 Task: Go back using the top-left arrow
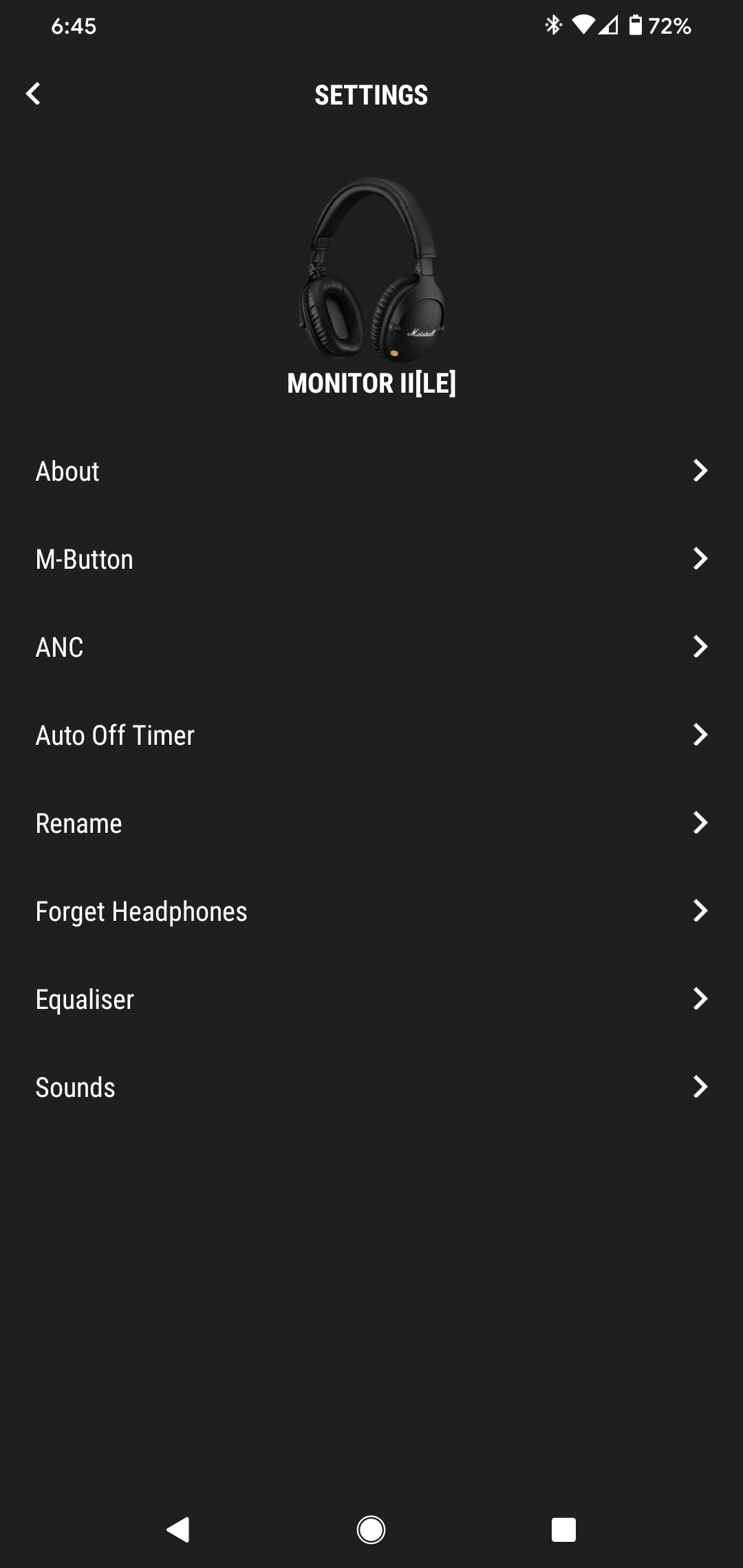[x=33, y=94]
